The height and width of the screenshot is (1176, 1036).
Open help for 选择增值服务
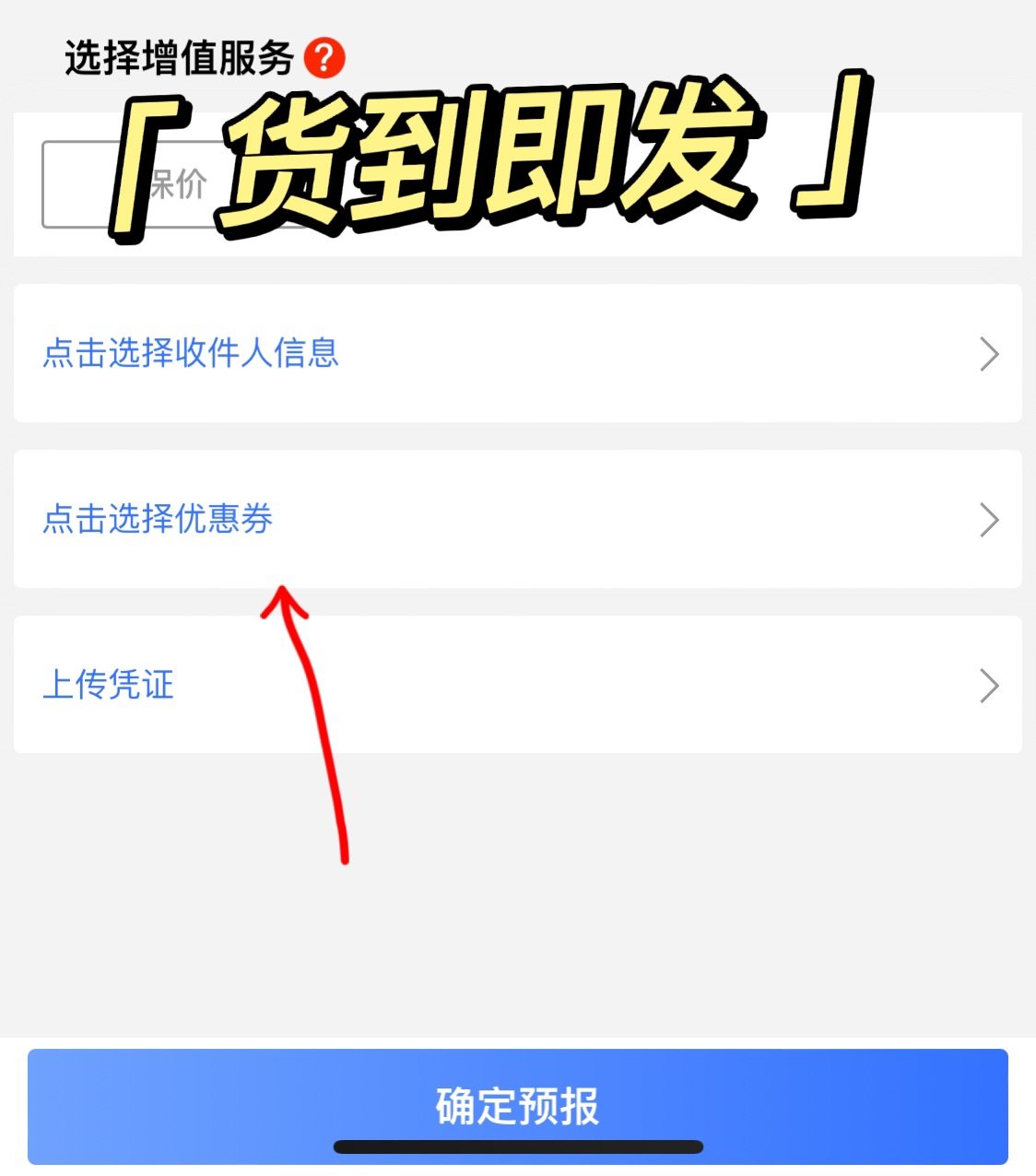324,58
